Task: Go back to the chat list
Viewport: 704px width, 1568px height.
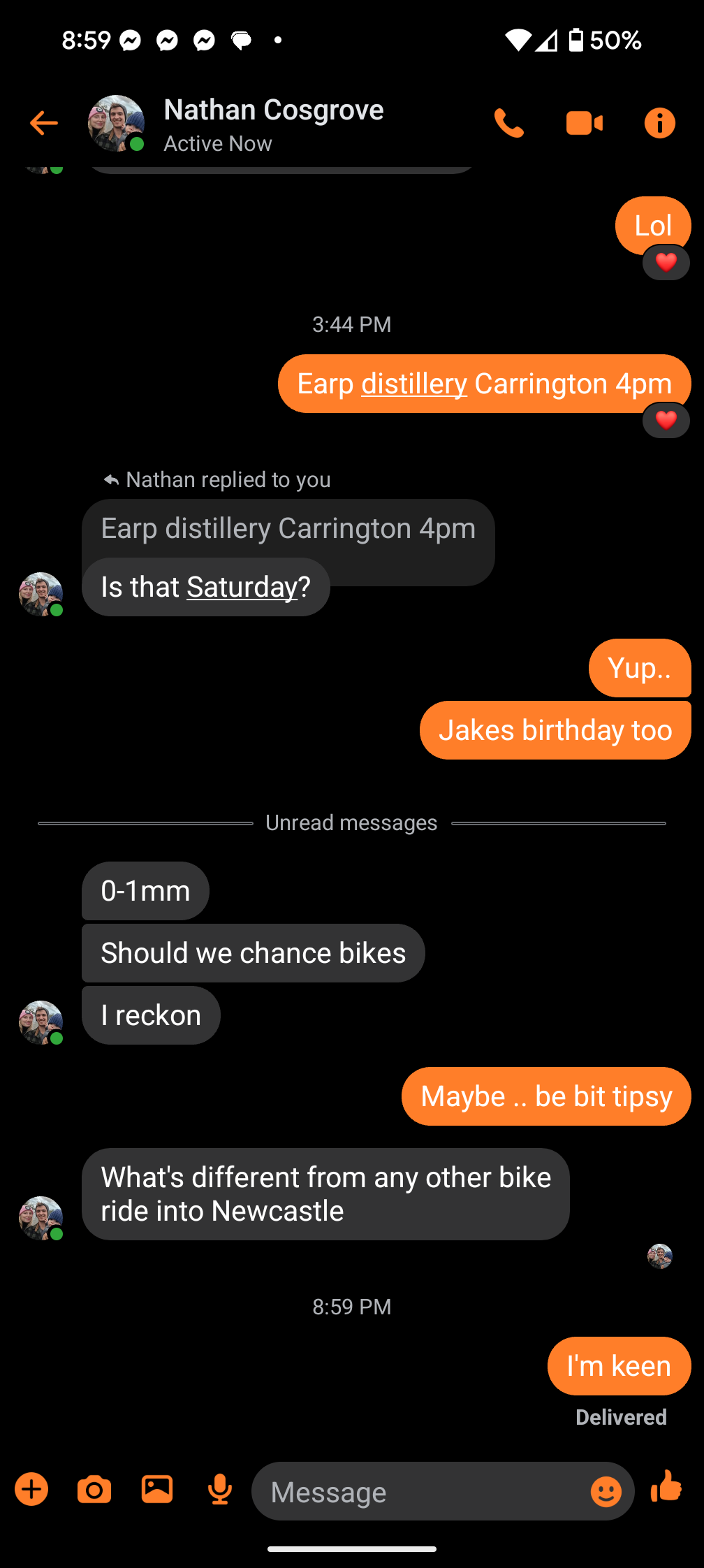Action: [x=43, y=124]
